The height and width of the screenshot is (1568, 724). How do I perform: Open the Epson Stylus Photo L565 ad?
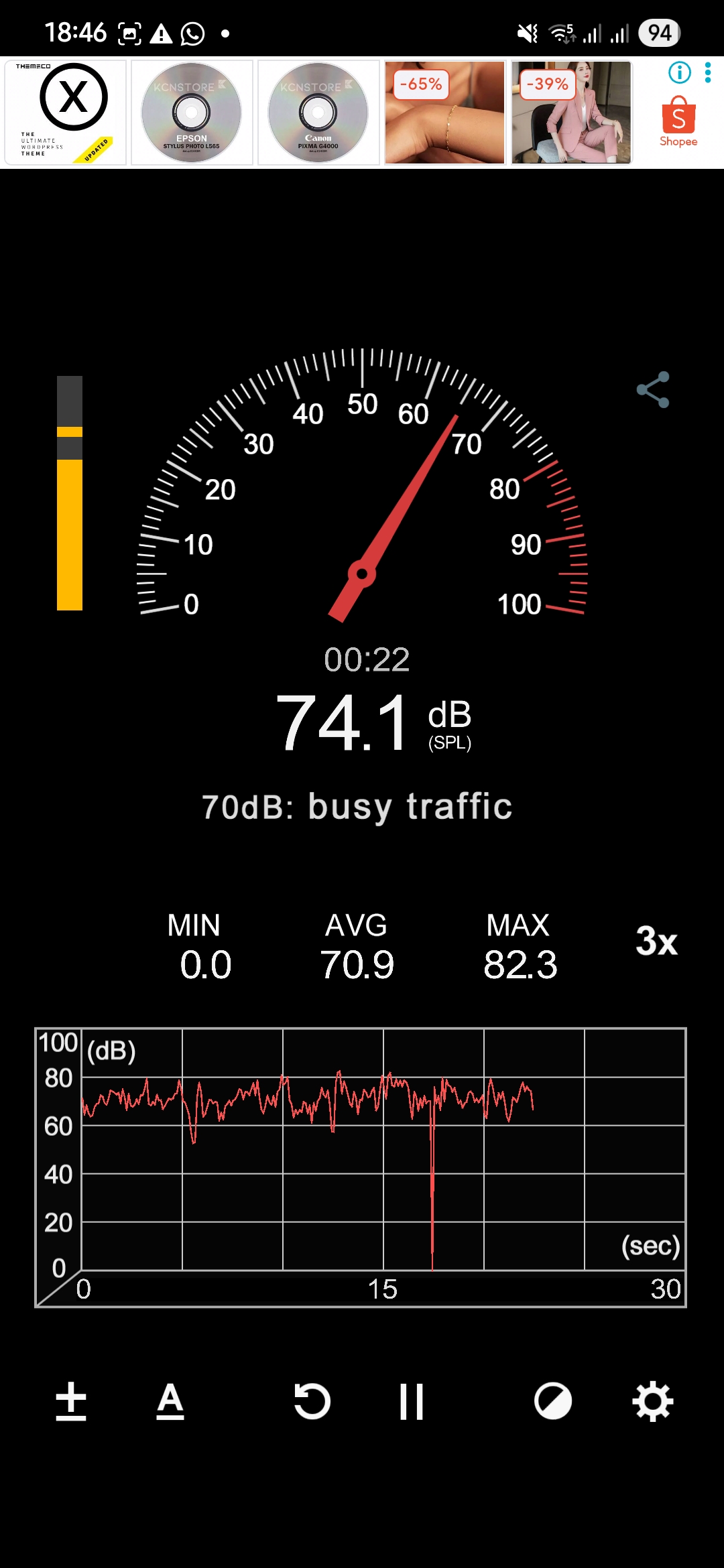192,113
